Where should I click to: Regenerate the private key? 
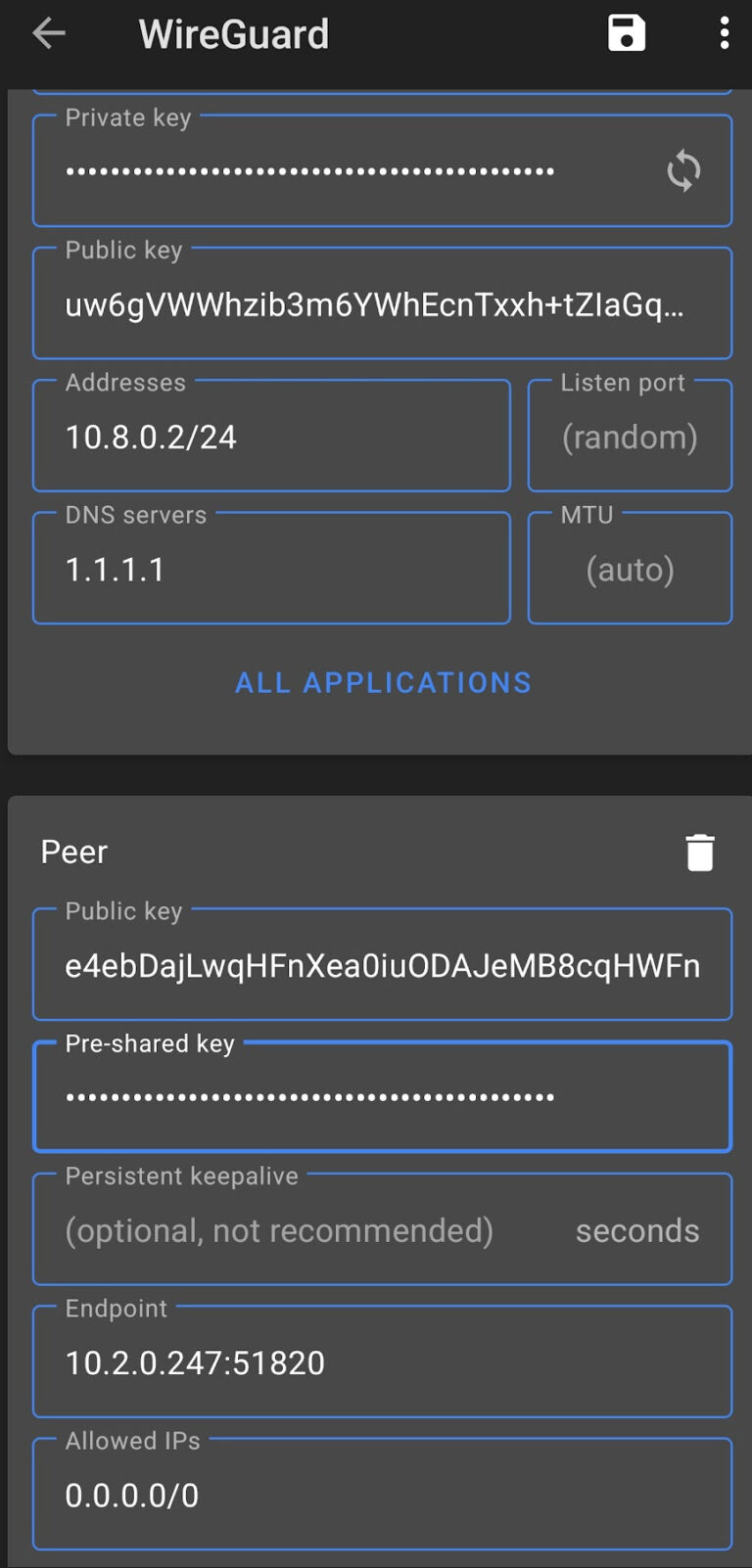pos(684,170)
